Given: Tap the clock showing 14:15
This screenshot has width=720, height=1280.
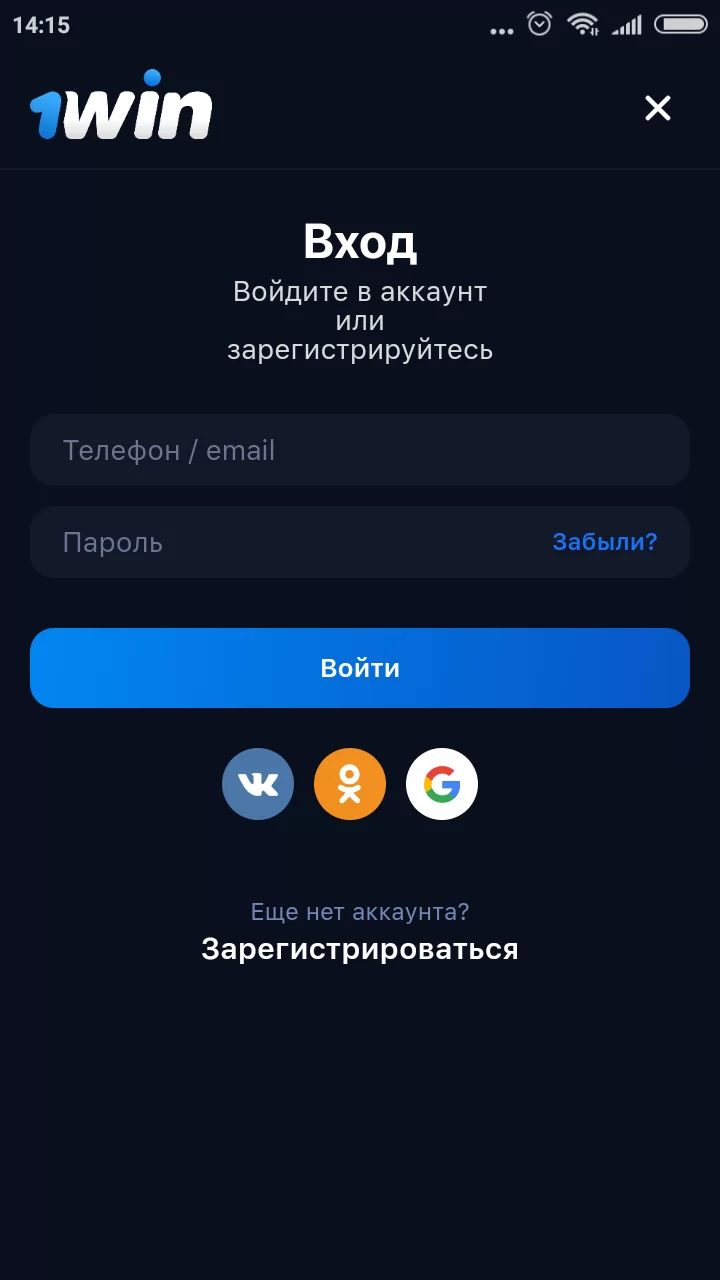Looking at the screenshot, I should pyautogui.click(x=40, y=23).
